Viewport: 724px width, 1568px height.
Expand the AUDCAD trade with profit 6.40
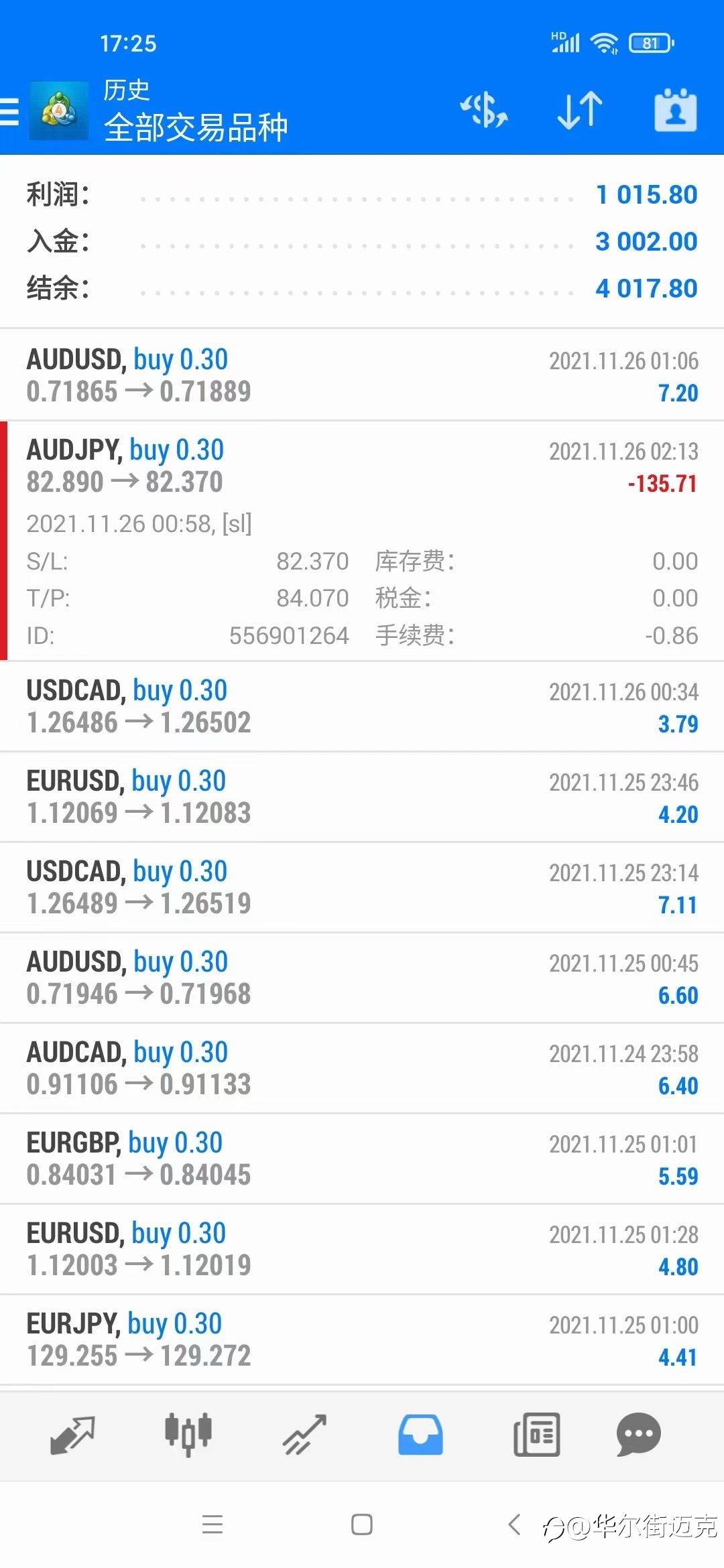(362, 1068)
